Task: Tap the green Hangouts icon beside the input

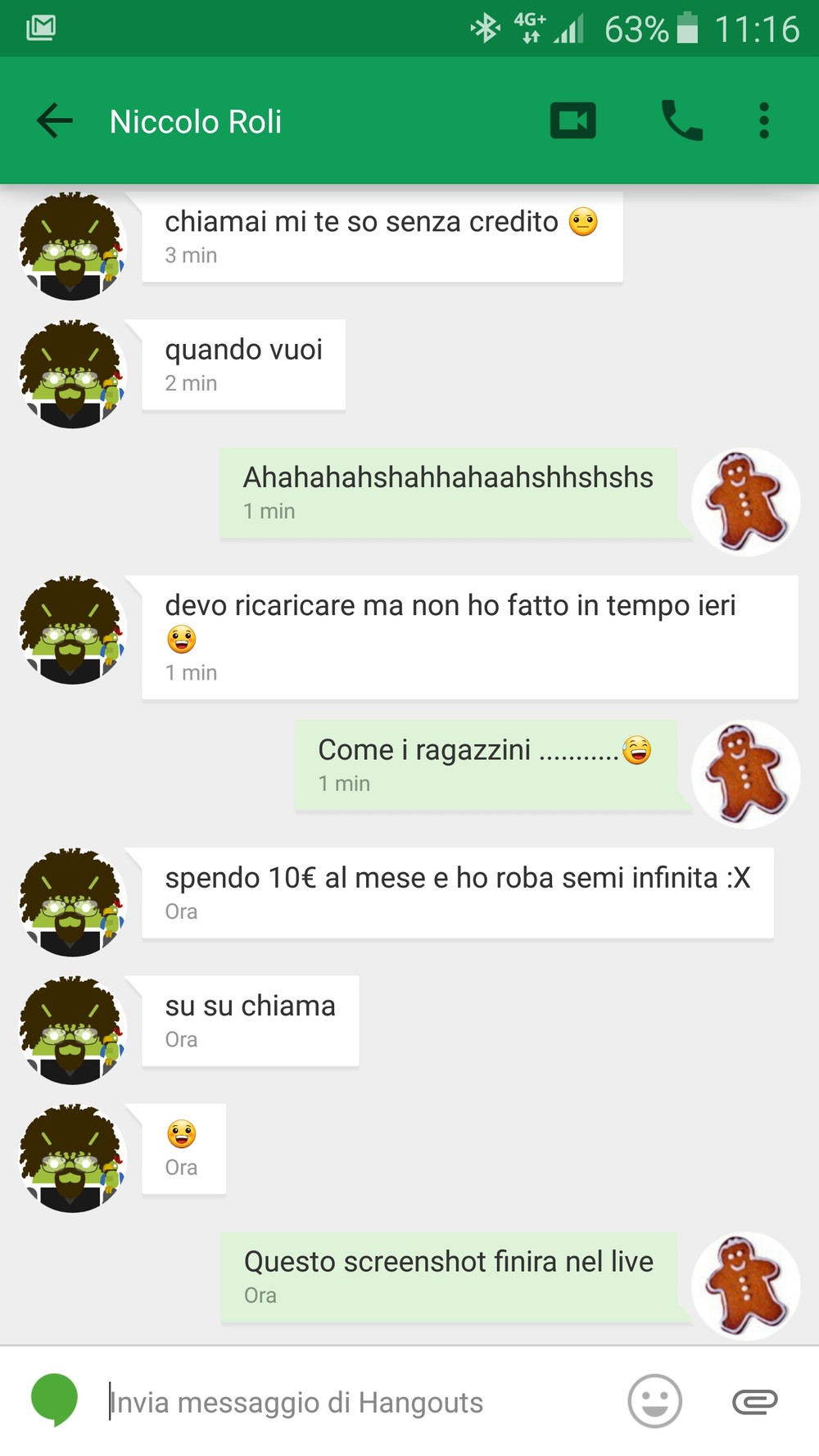Action: click(54, 1400)
